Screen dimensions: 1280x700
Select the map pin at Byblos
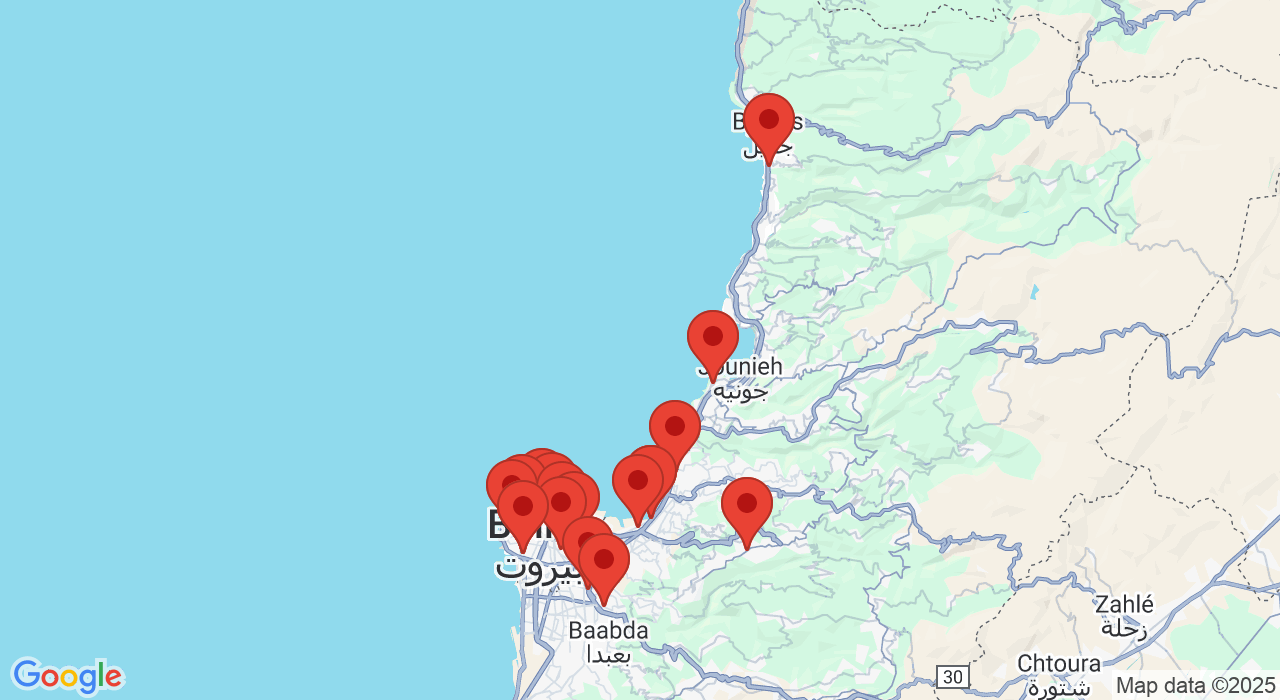coord(768,121)
